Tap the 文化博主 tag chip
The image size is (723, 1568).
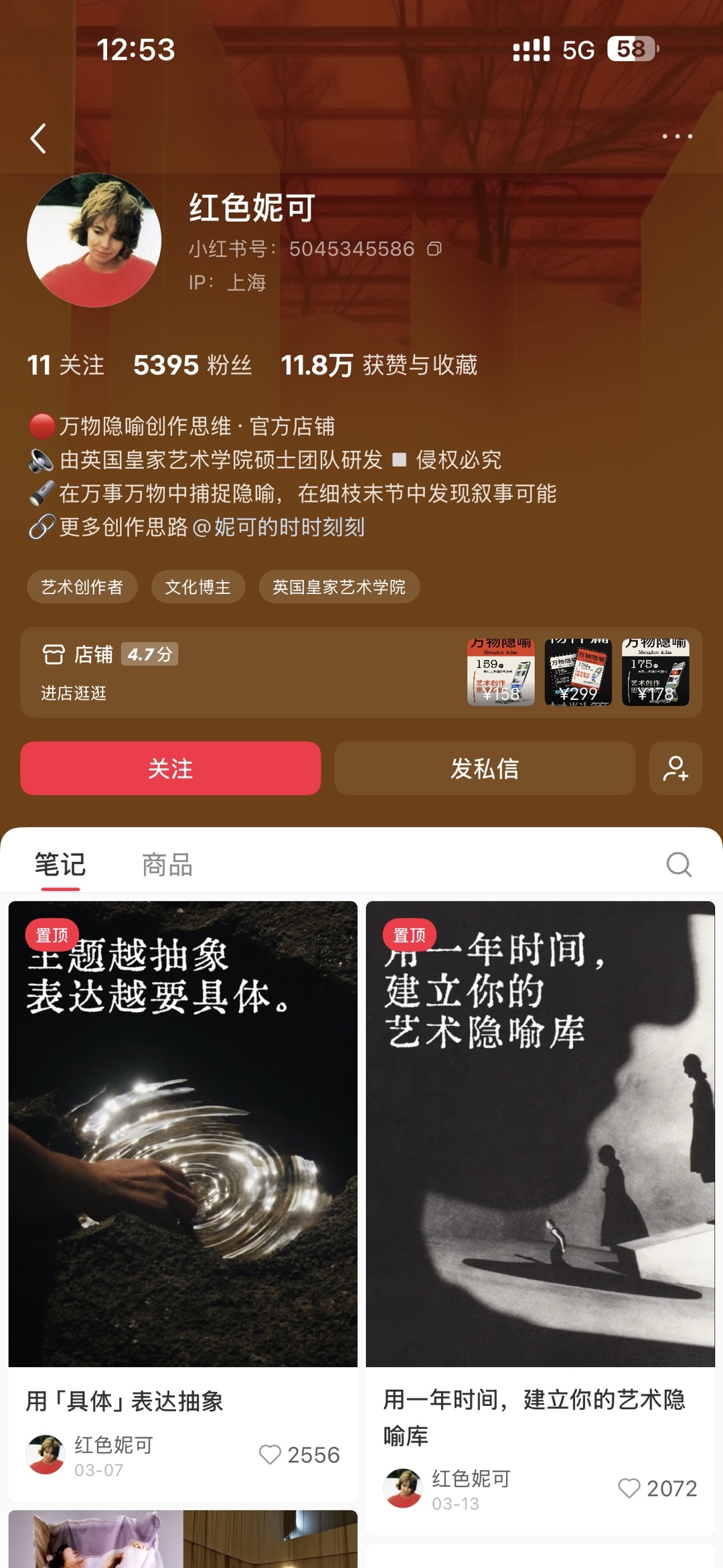click(x=198, y=587)
